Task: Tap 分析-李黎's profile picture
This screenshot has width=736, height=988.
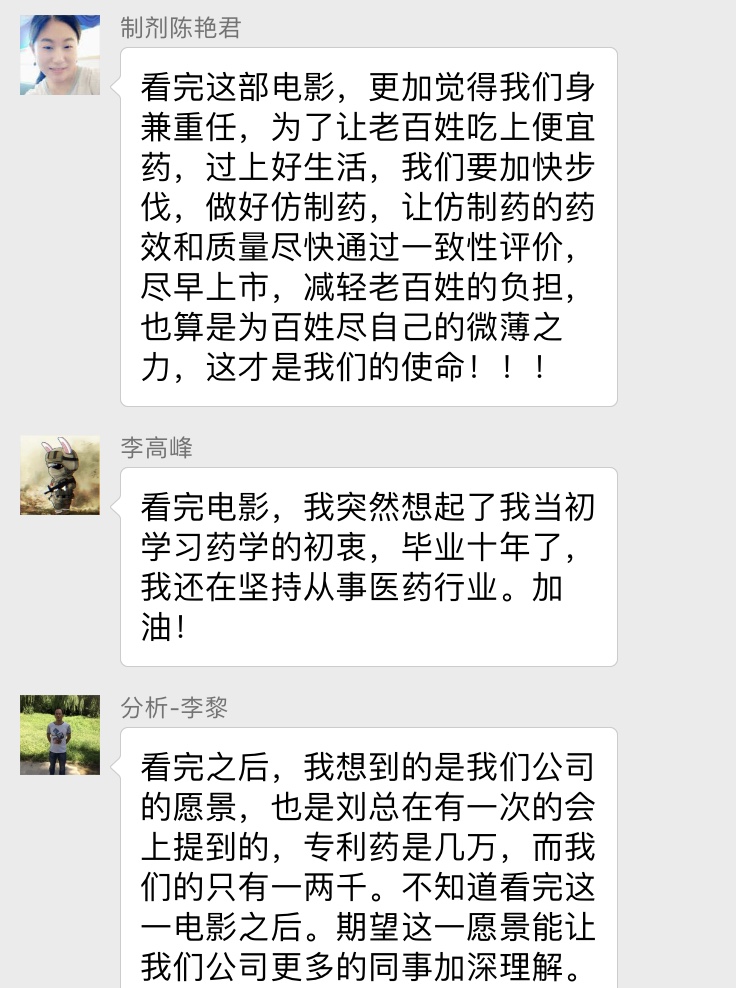Action: pyautogui.click(x=60, y=735)
